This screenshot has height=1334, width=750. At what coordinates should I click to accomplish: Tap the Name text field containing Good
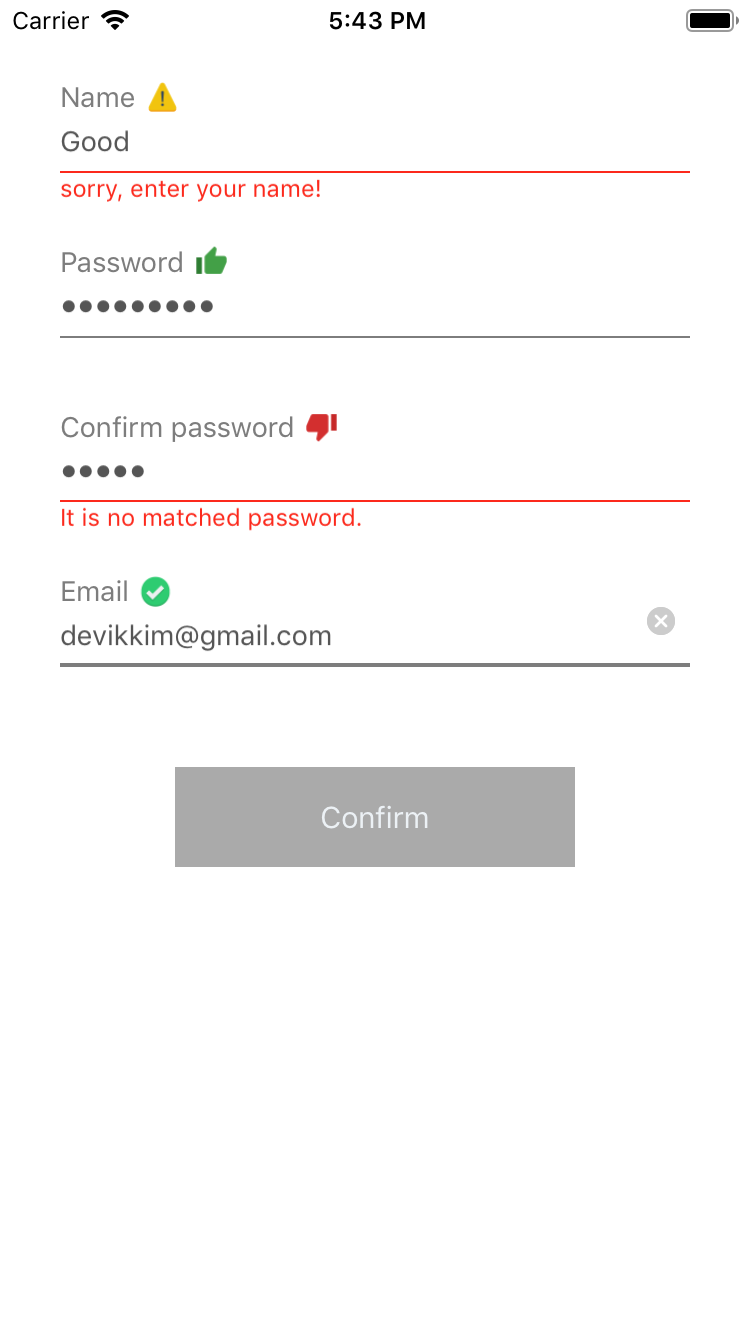[375, 142]
